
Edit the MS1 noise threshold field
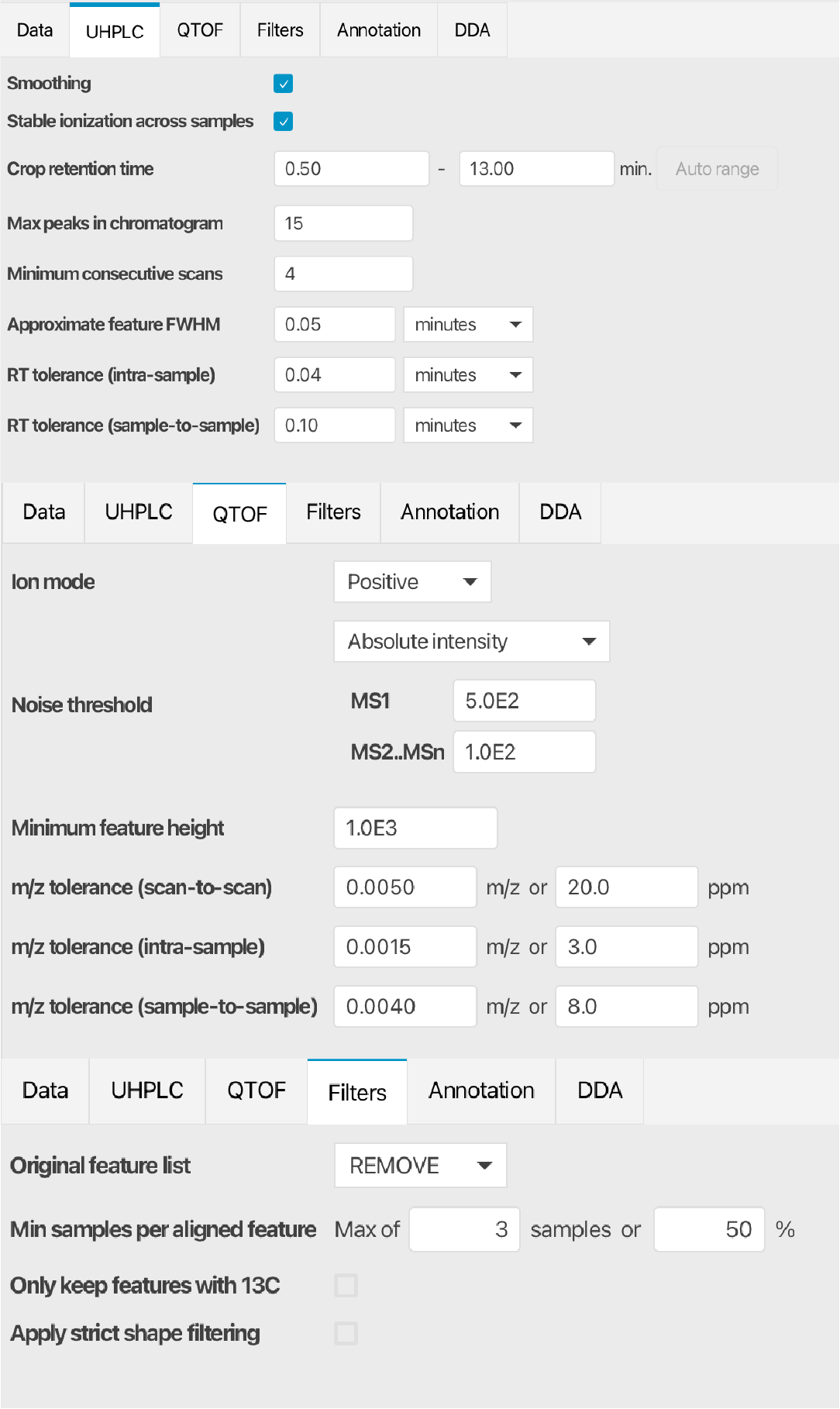(x=524, y=701)
